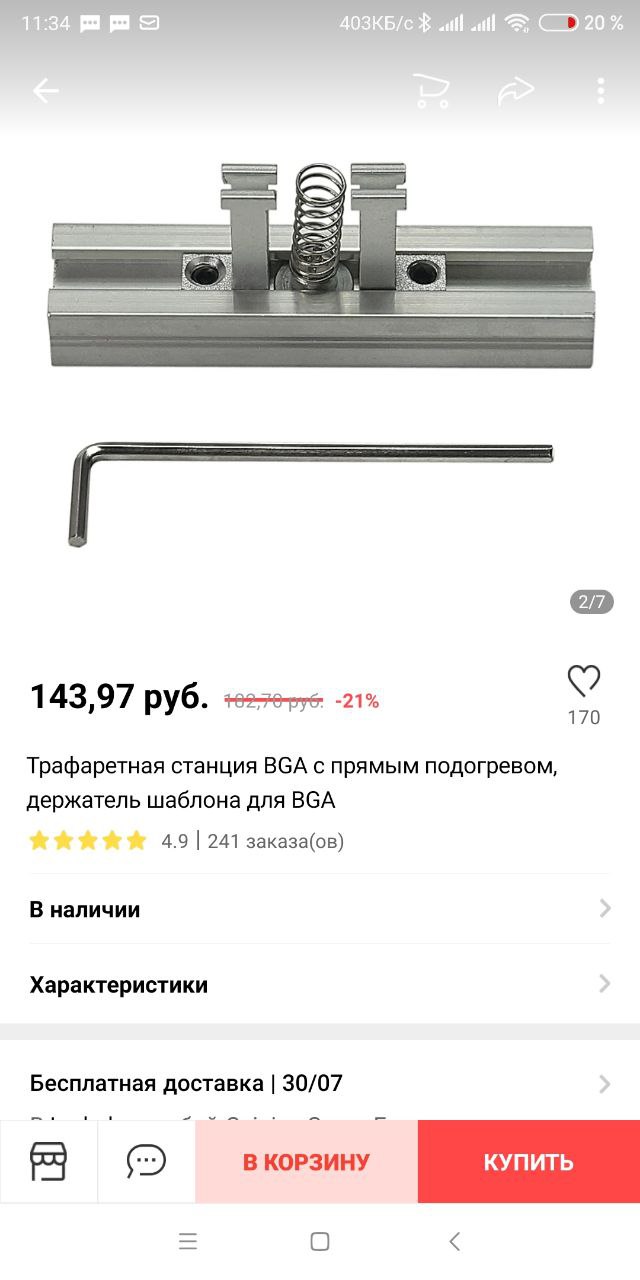640x1280 pixels.
Task: Tap the system home button
Action: point(320,1241)
